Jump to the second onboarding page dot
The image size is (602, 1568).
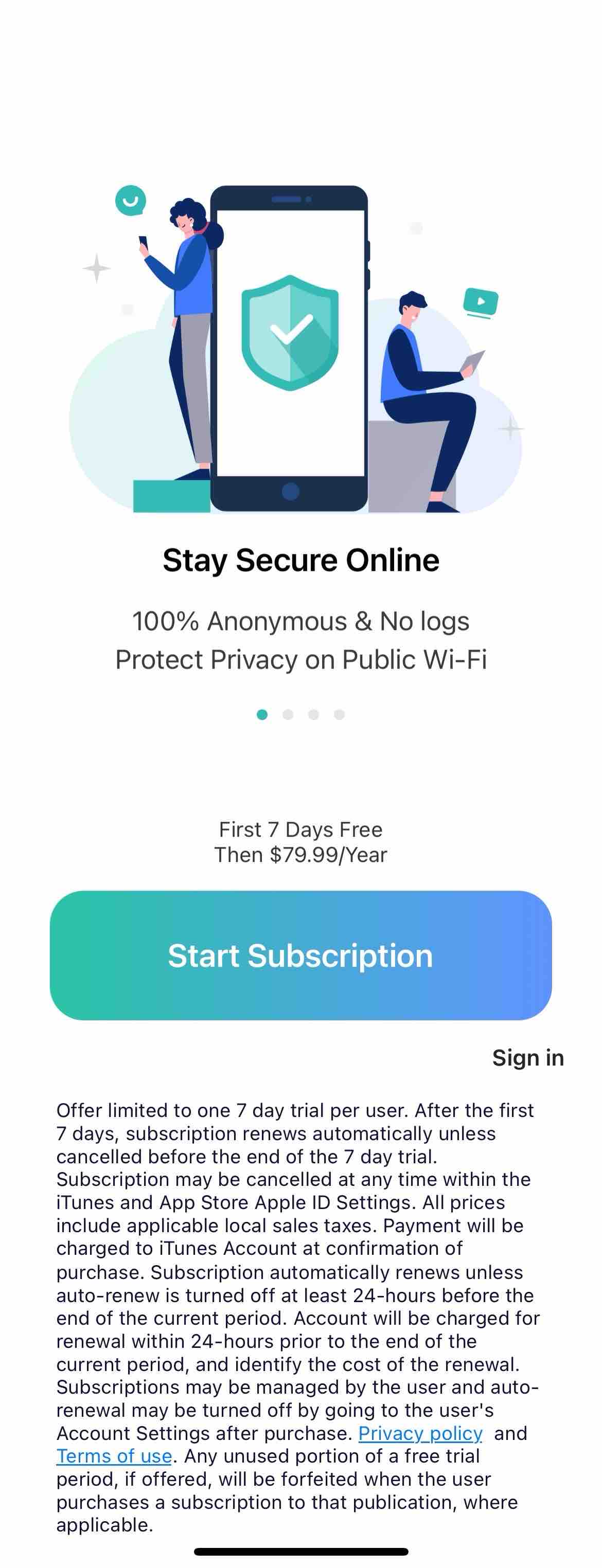(x=288, y=715)
